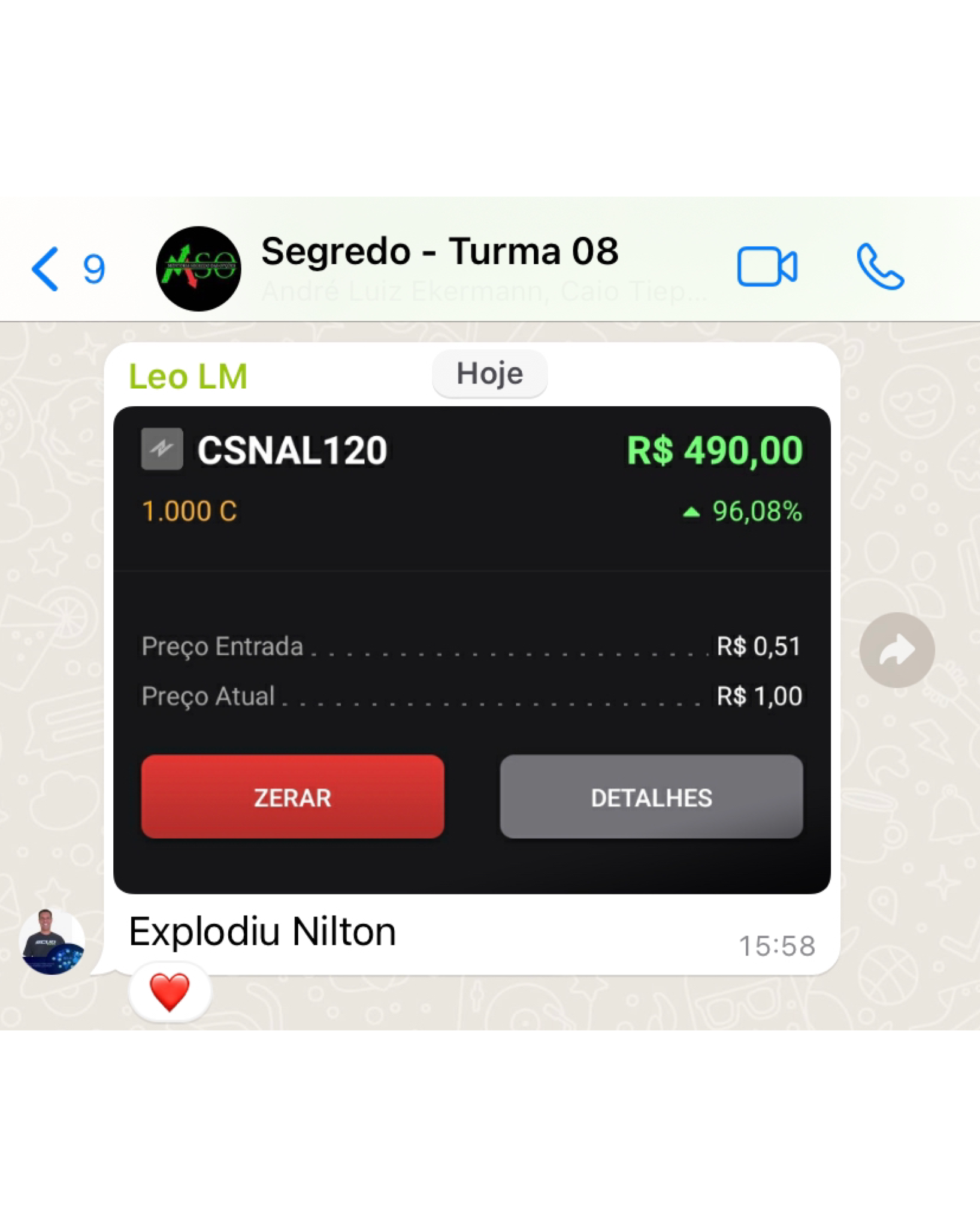Open the CSNAL120 image from Leo LM

click(471, 649)
